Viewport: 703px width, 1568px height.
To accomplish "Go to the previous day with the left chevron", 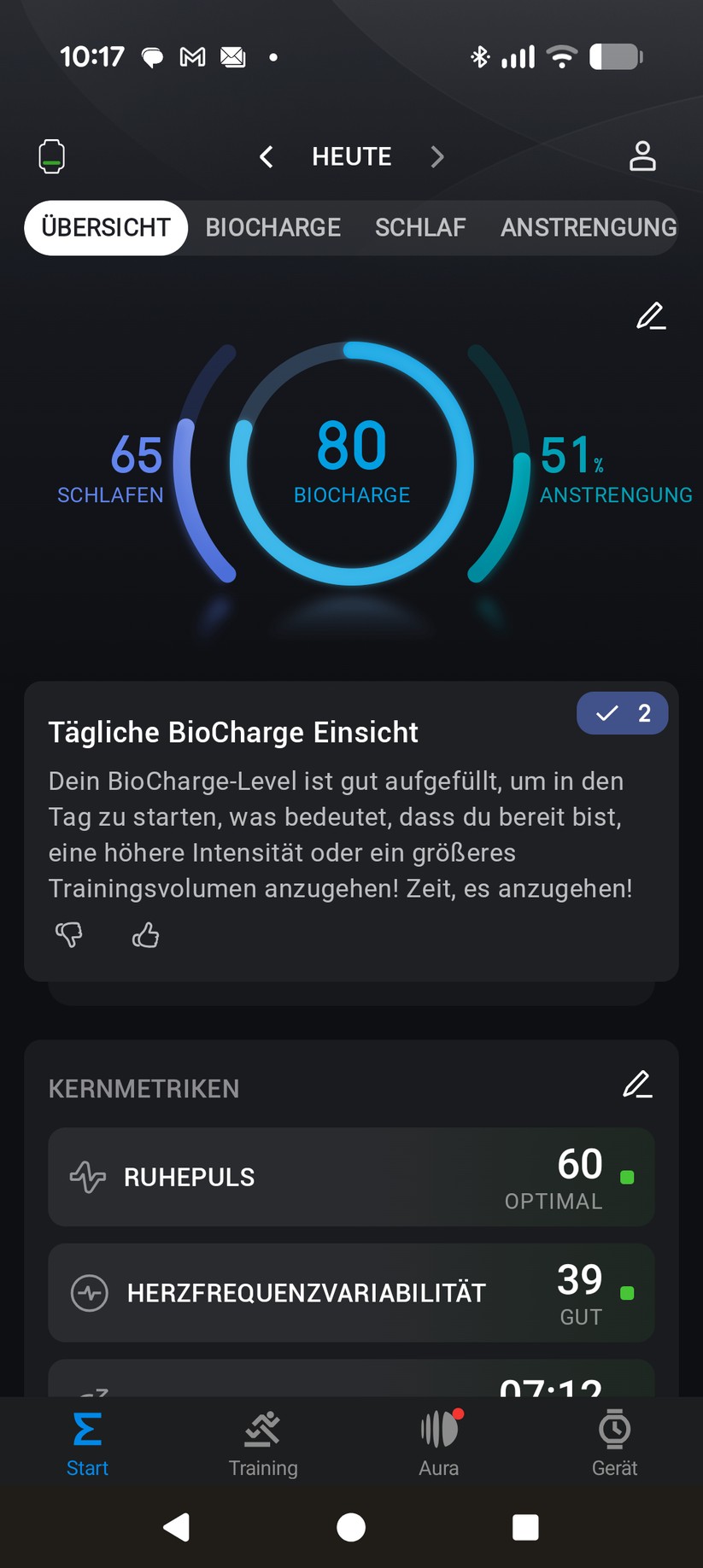I will 266,157.
